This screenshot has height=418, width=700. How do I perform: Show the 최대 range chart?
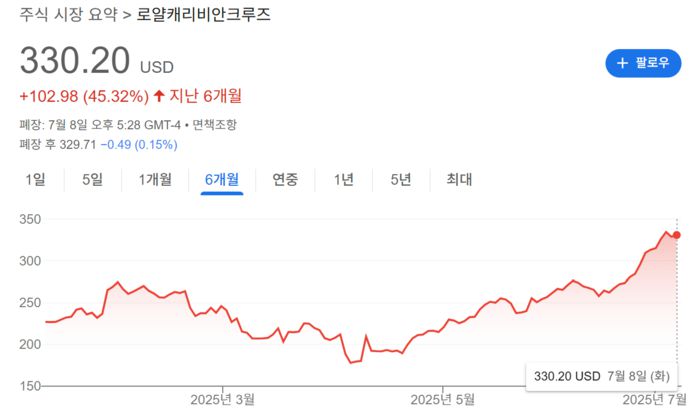point(458,180)
